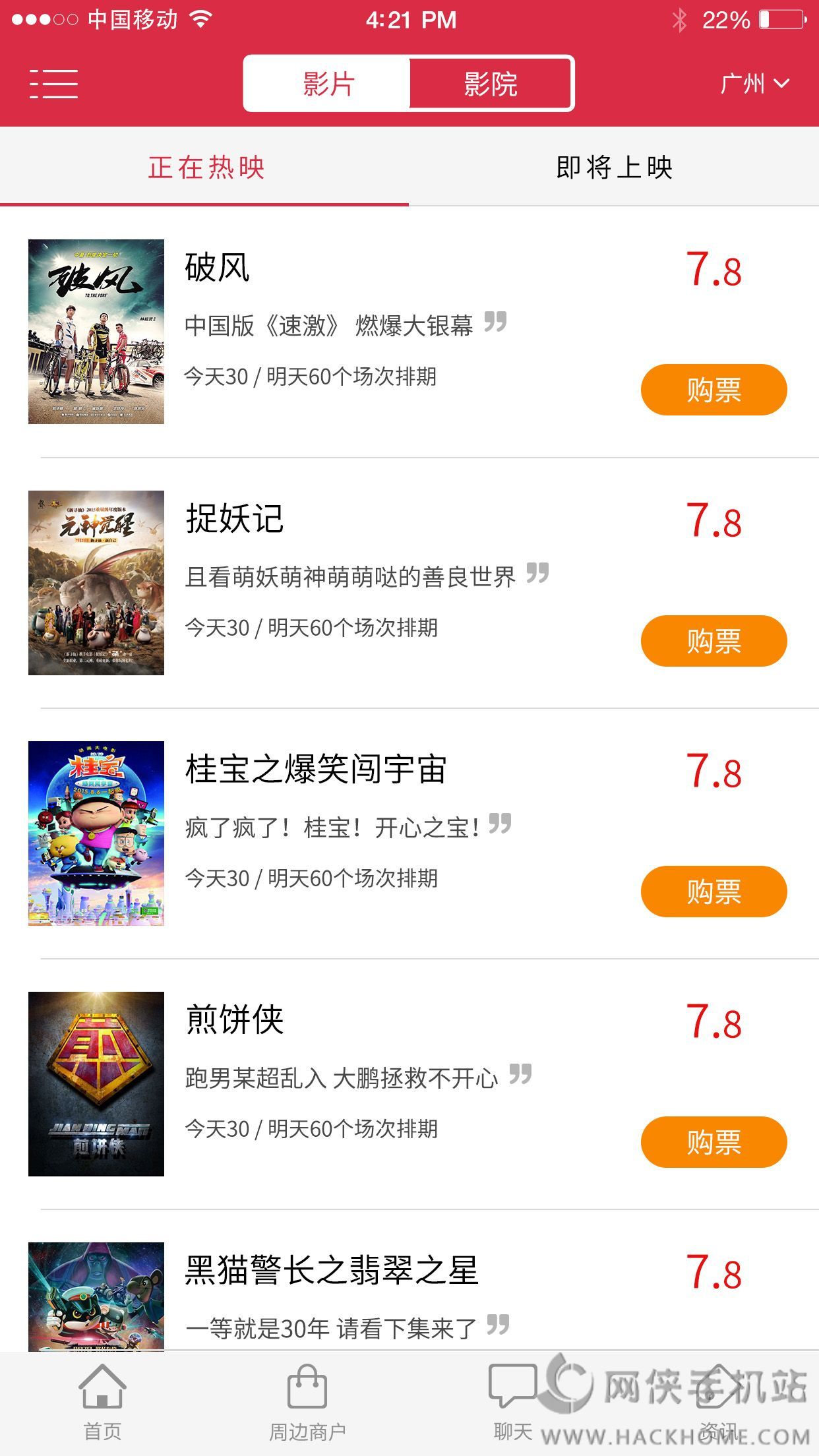Screen dimensions: 819x1456
Task: Open the 煎饼侠 movie poster
Action: pyautogui.click(x=96, y=1084)
